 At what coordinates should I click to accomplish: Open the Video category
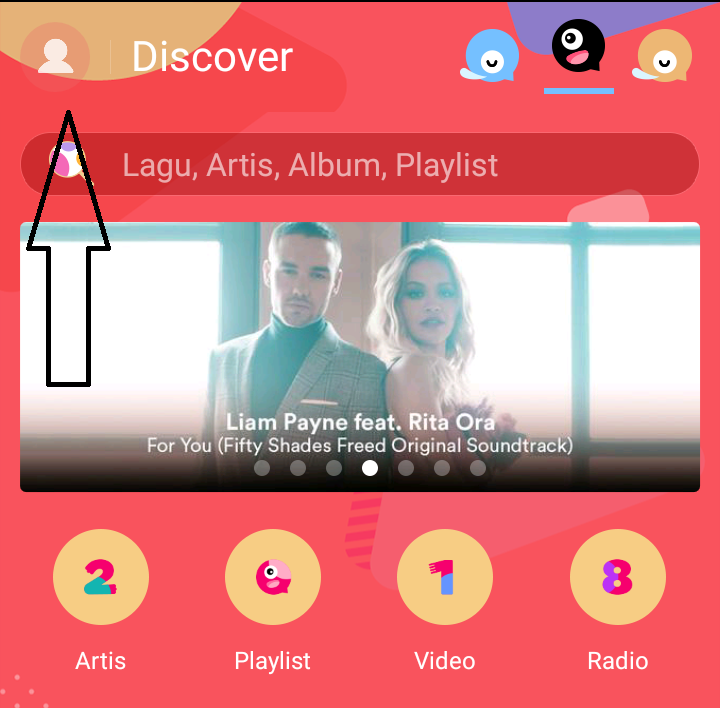(x=445, y=578)
